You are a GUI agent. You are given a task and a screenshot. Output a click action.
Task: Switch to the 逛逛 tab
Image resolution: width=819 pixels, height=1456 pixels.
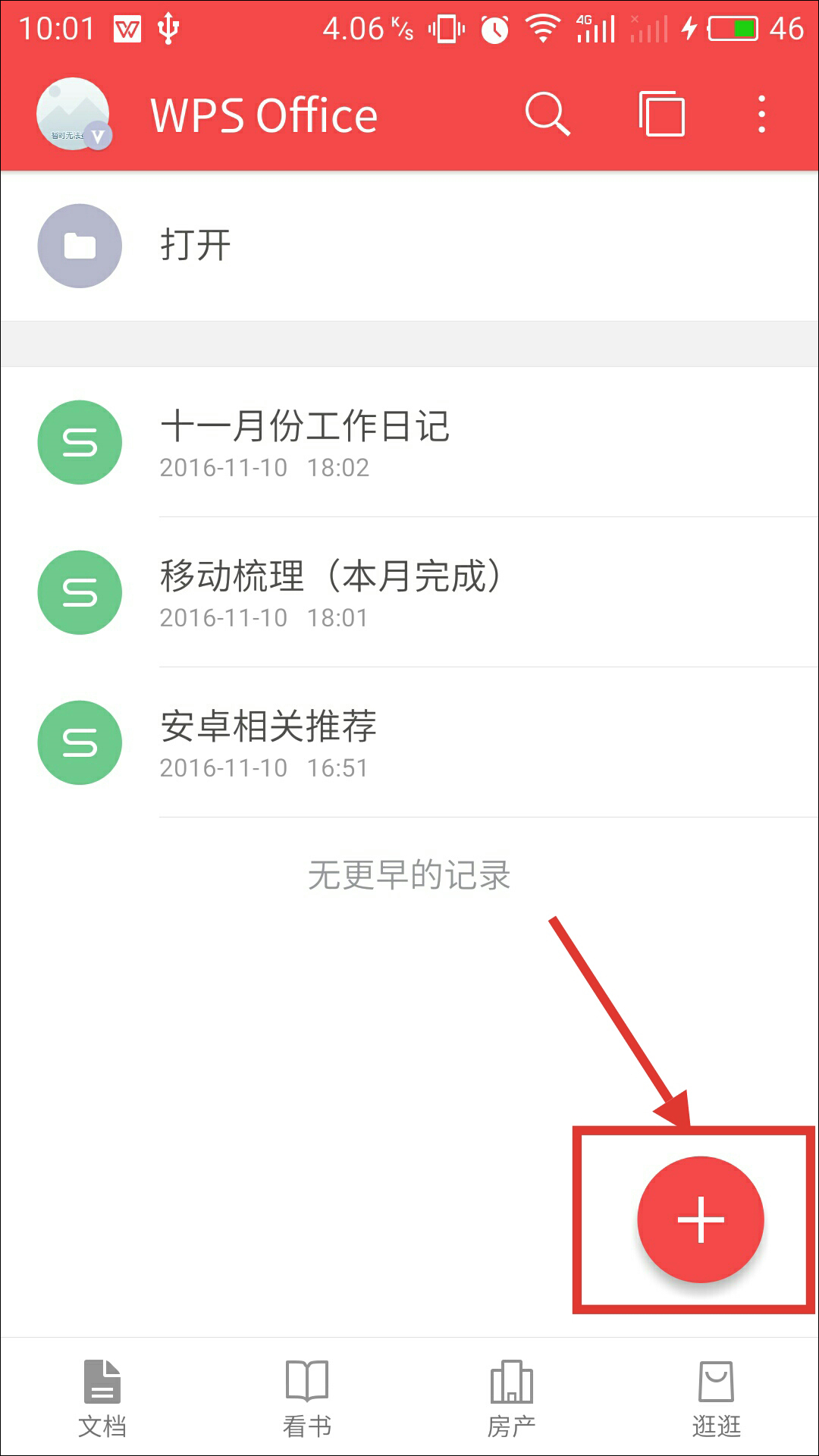[x=716, y=1398]
